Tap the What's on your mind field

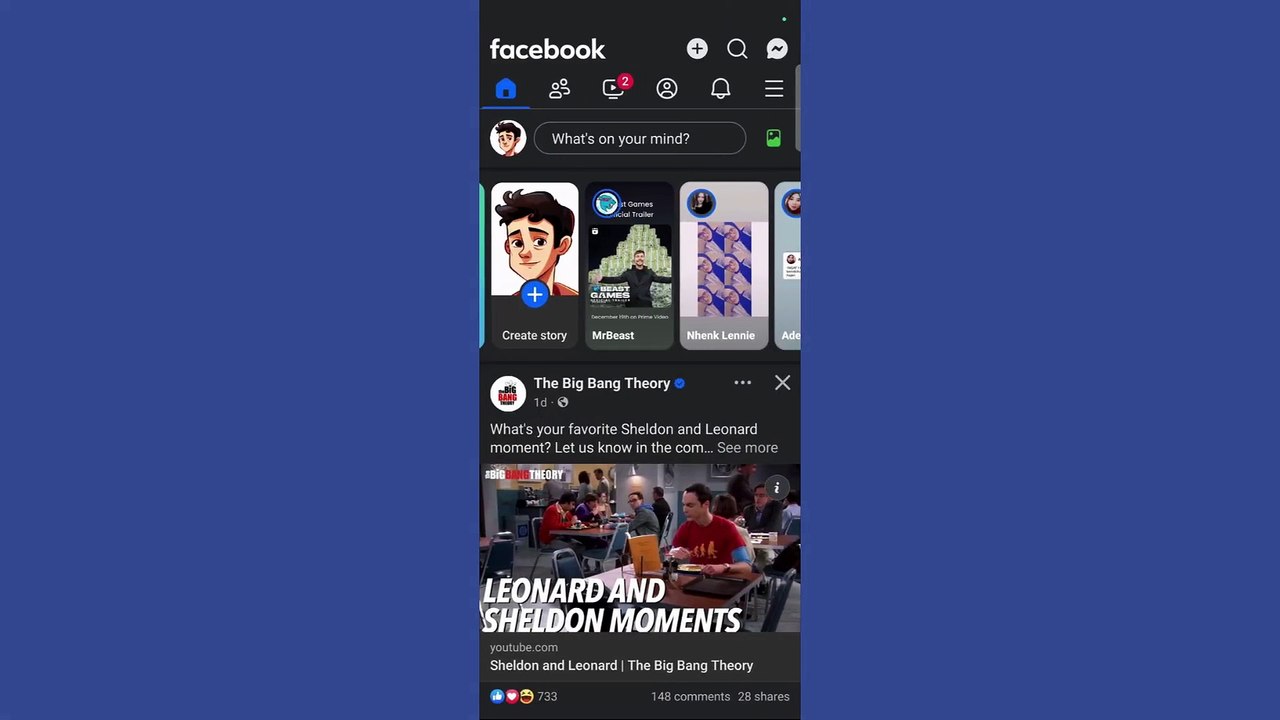point(640,138)
